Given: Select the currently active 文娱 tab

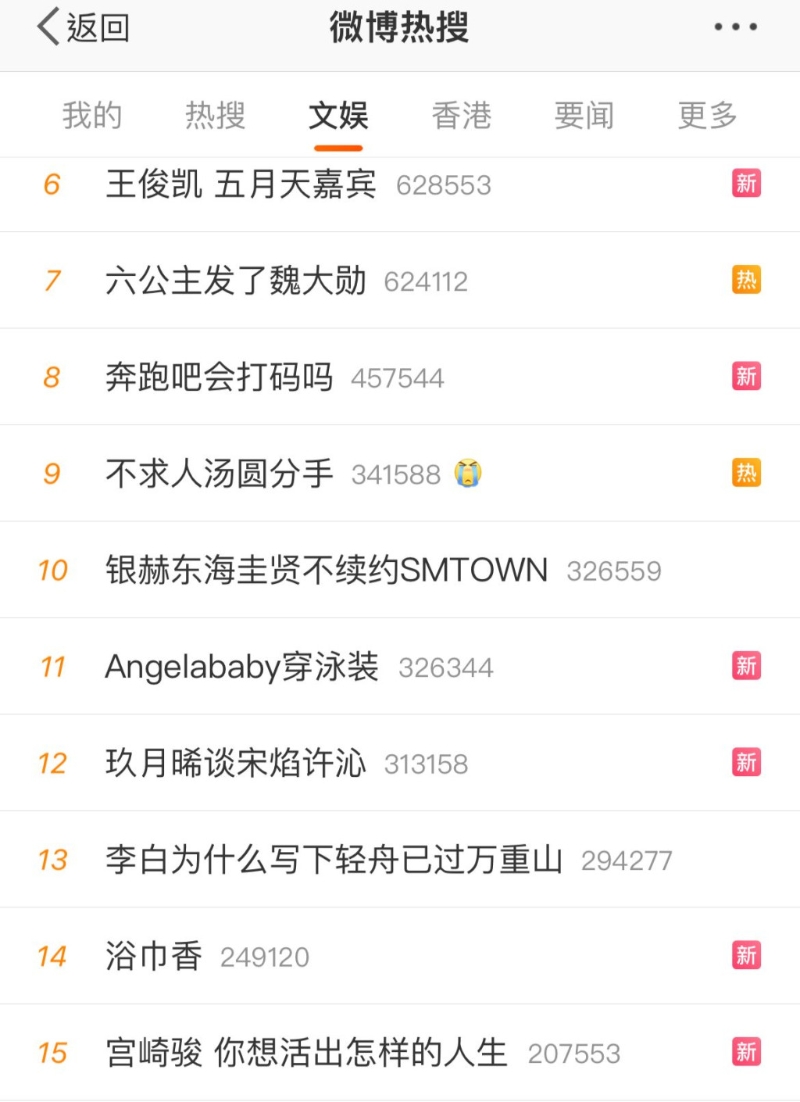Looking at the screenshot, I should click(x=338, y=116).
